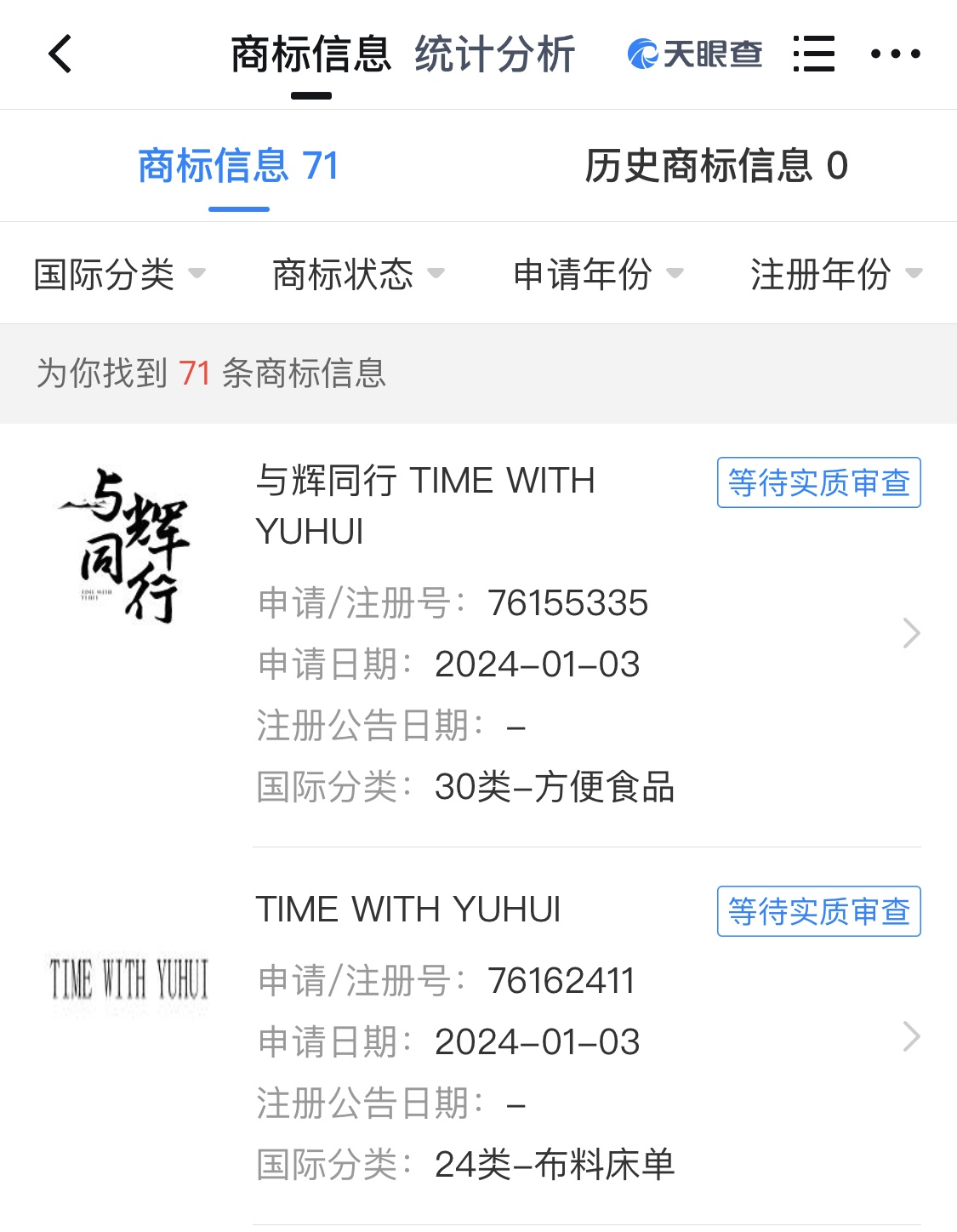This screenshot has width=957, height=1232.
Task: Open the three-dot overflow menu
Action: coord(895,54)
